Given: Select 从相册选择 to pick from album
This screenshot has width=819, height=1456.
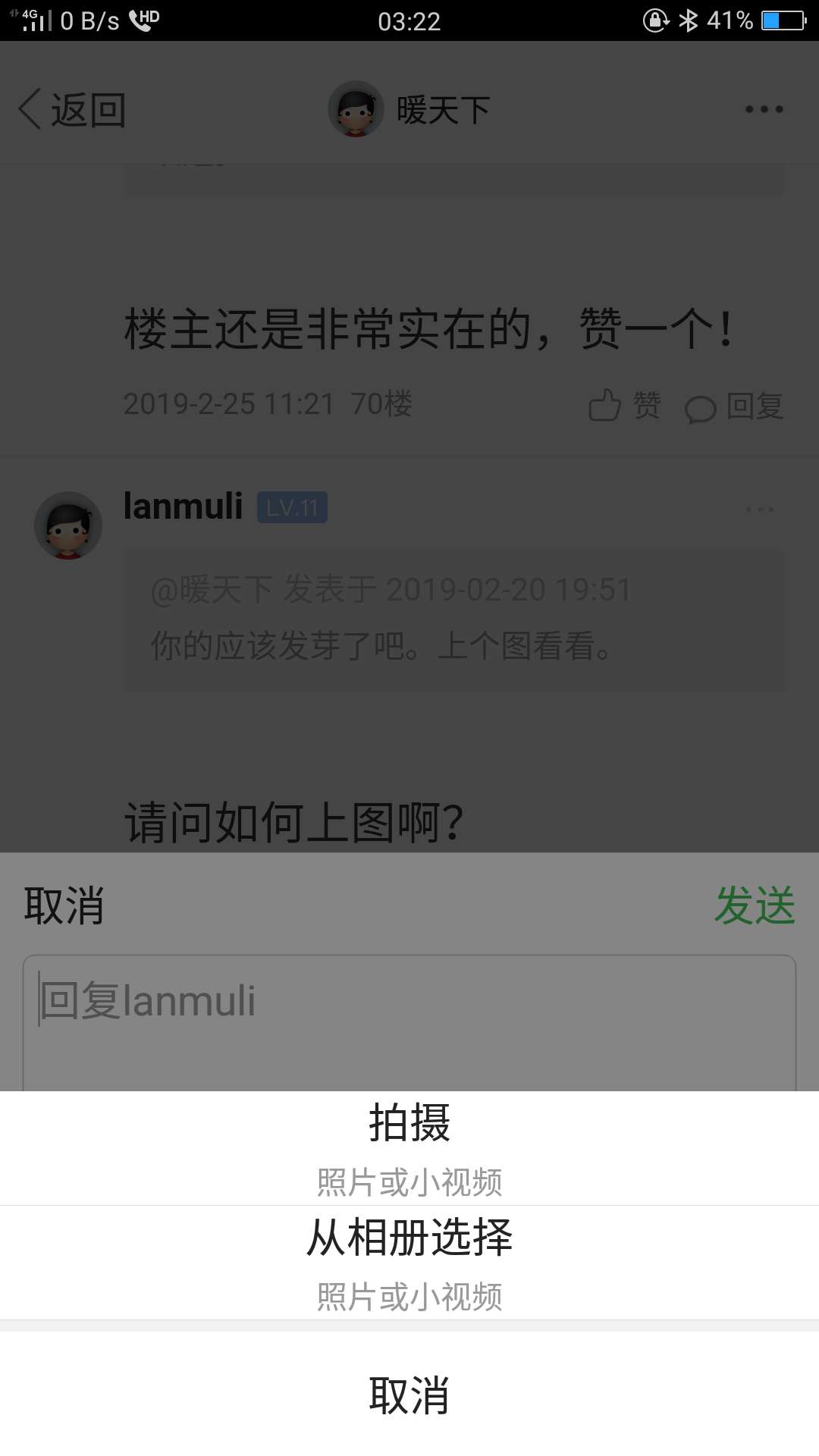Looking at the screenshot, I should 409,1263.
